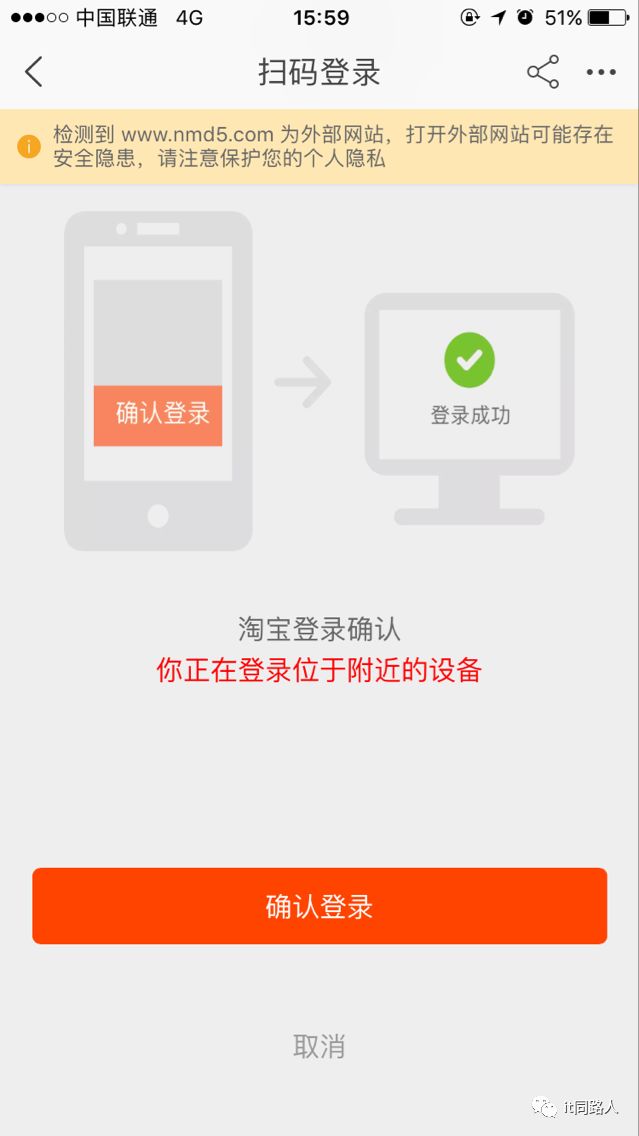Share this scan login page
Viewport: 639px width, 1136px height.
coord(543,73)
